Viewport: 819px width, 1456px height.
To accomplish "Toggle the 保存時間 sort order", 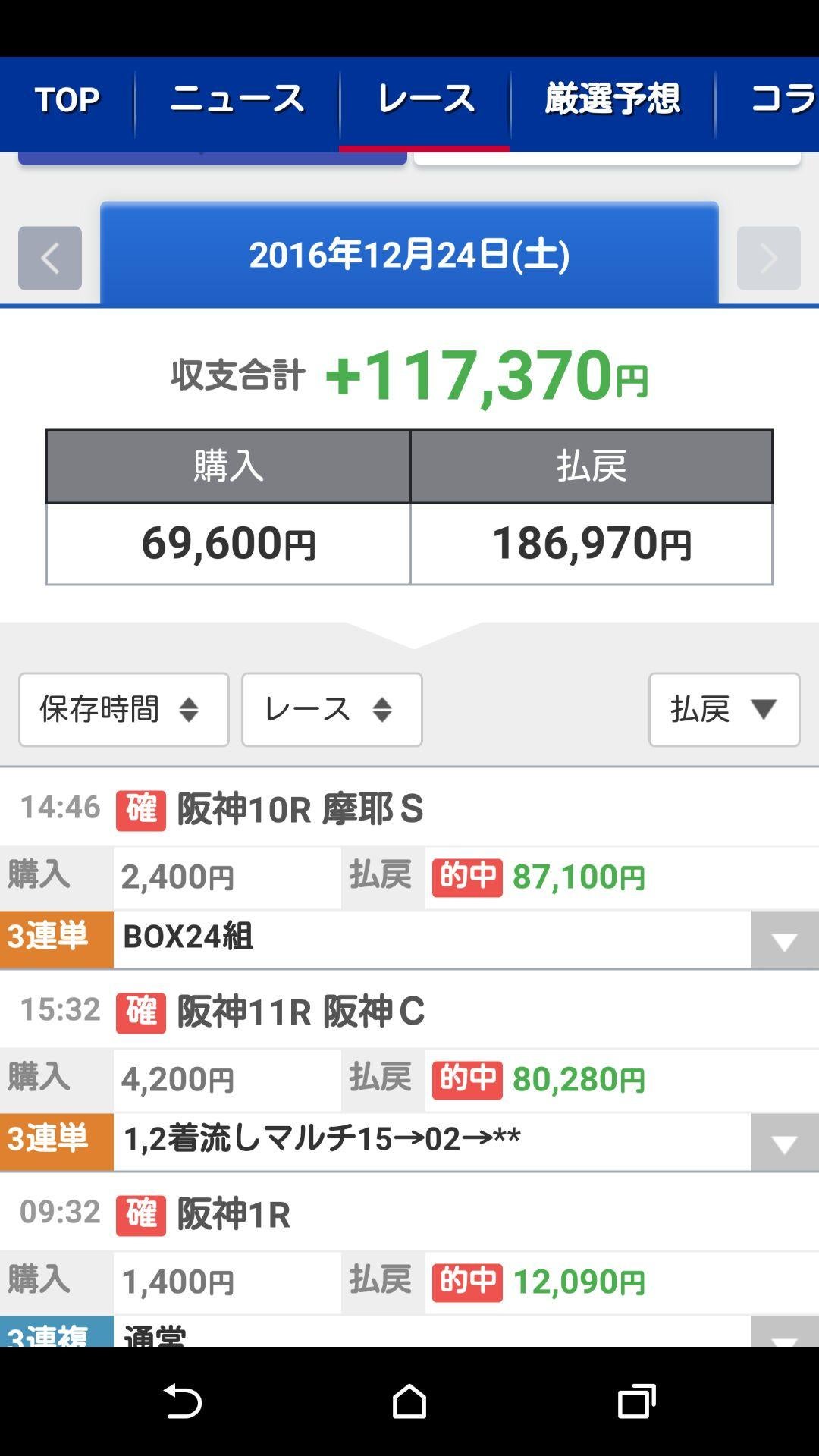I will [x=123, y=709].
